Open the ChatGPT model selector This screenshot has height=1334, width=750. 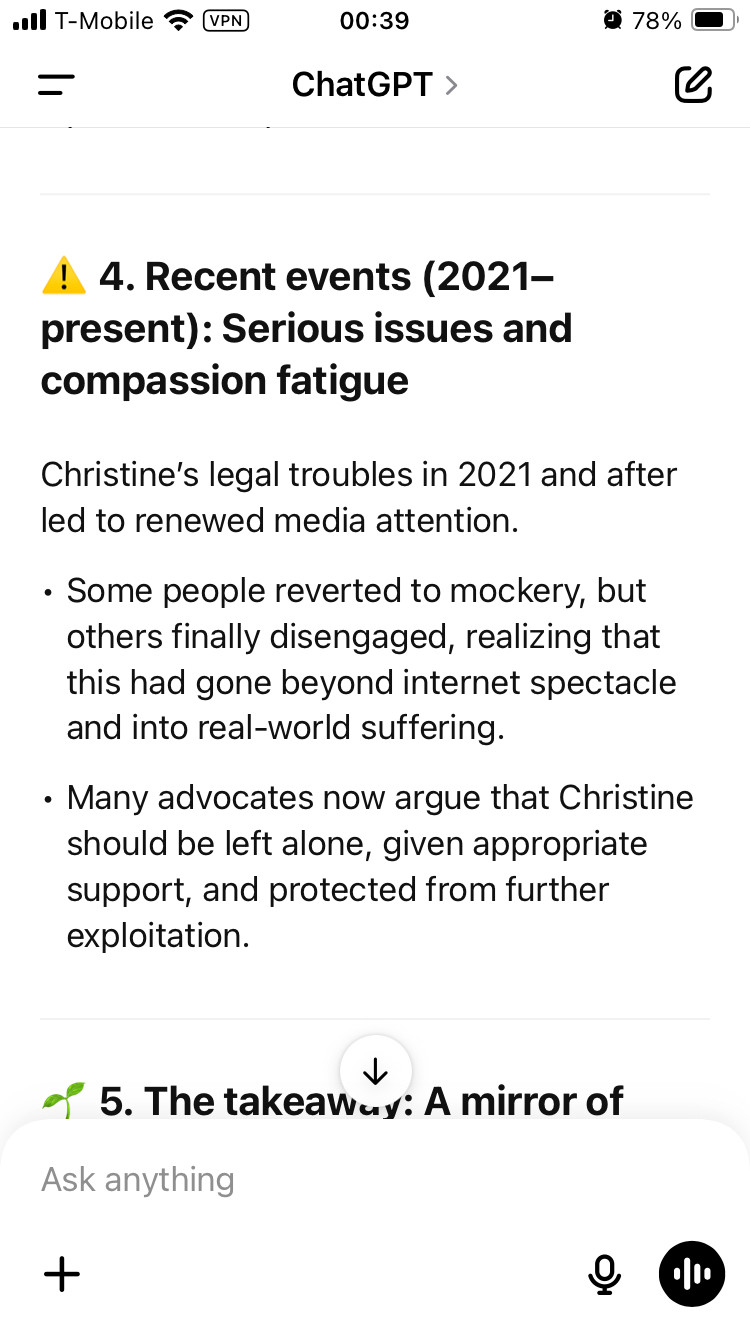click(x=374, y=85)
